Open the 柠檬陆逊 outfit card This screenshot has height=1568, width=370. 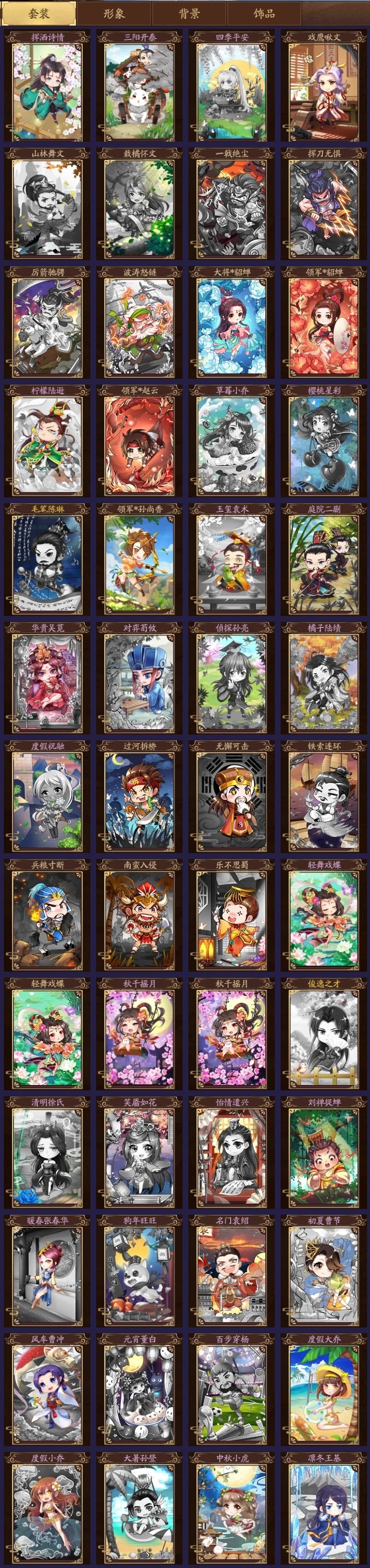[x=48, y=441]
